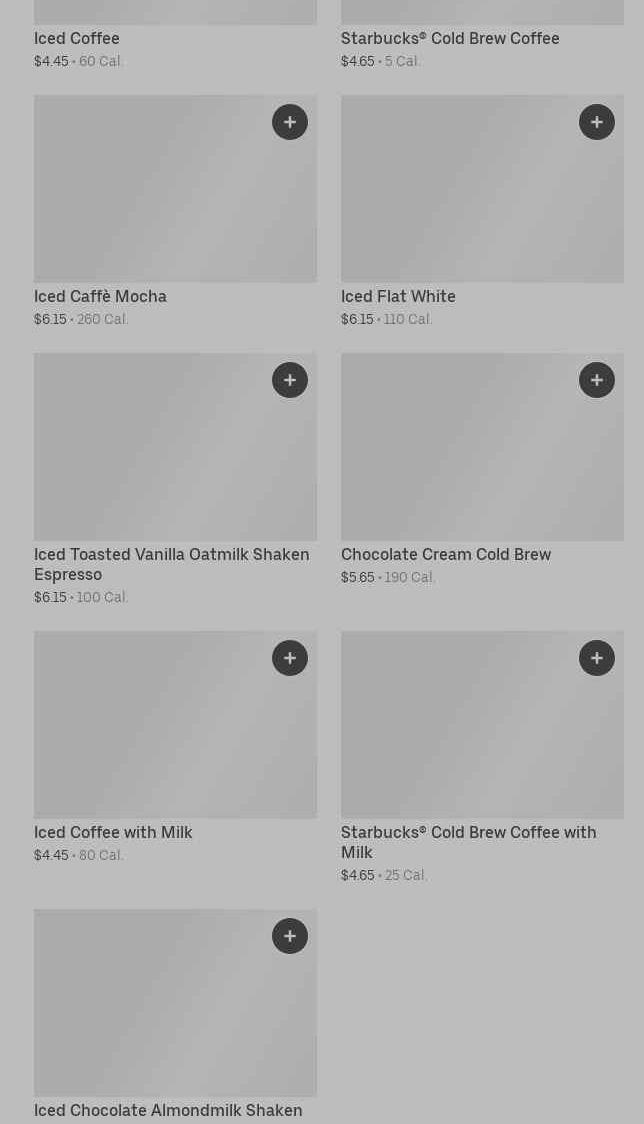Add Iced Chocolate Almondmilk Shaken to cart

click(x=290, y=936)
